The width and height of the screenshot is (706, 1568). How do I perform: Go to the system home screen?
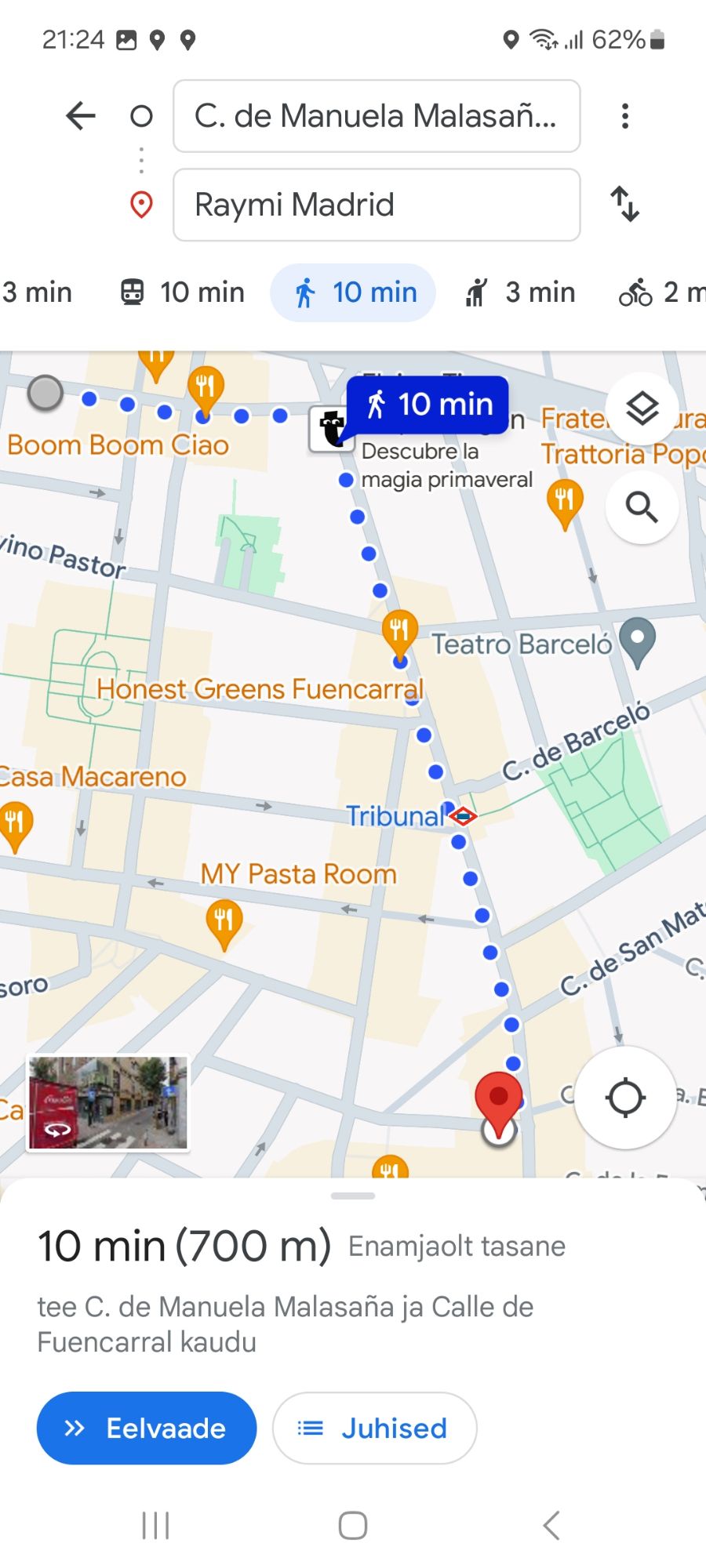[x=353, y=1526]
